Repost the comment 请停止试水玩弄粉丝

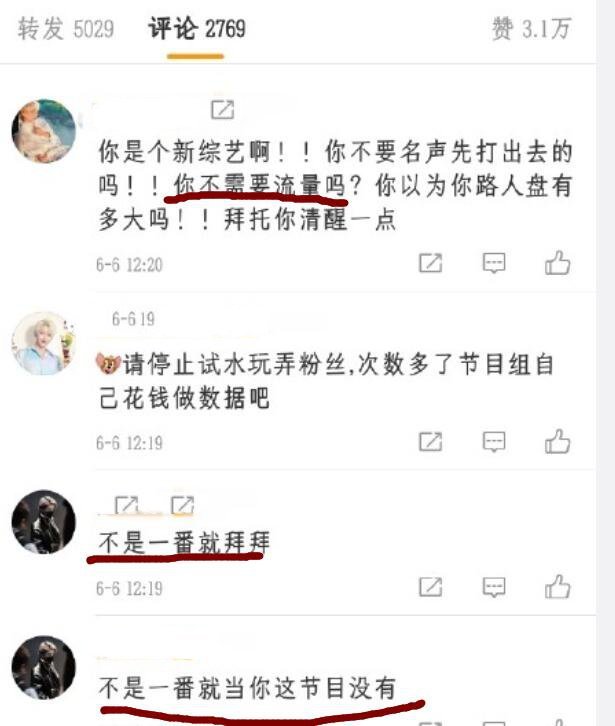click(x=430, y=441)
